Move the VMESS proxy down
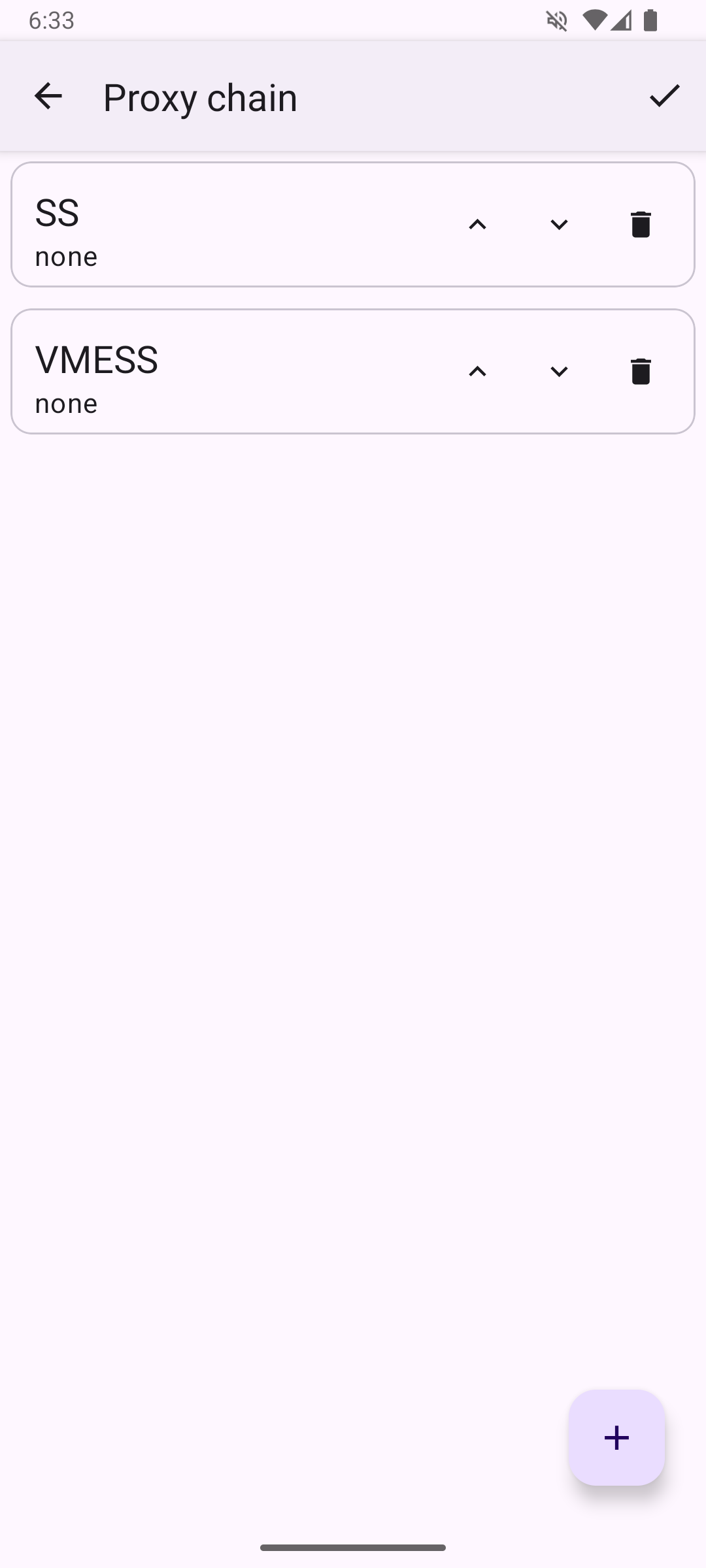 click(559, 371)
